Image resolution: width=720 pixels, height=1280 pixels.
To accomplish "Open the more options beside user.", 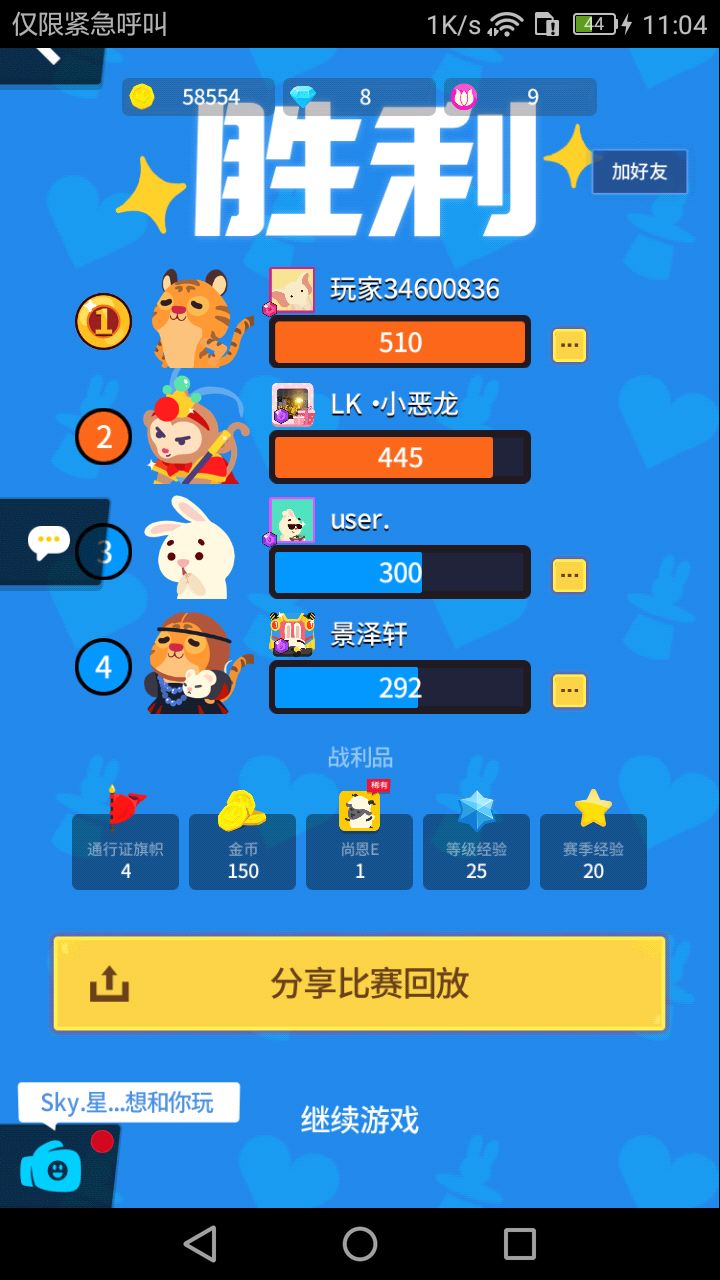I will (569, 575).
